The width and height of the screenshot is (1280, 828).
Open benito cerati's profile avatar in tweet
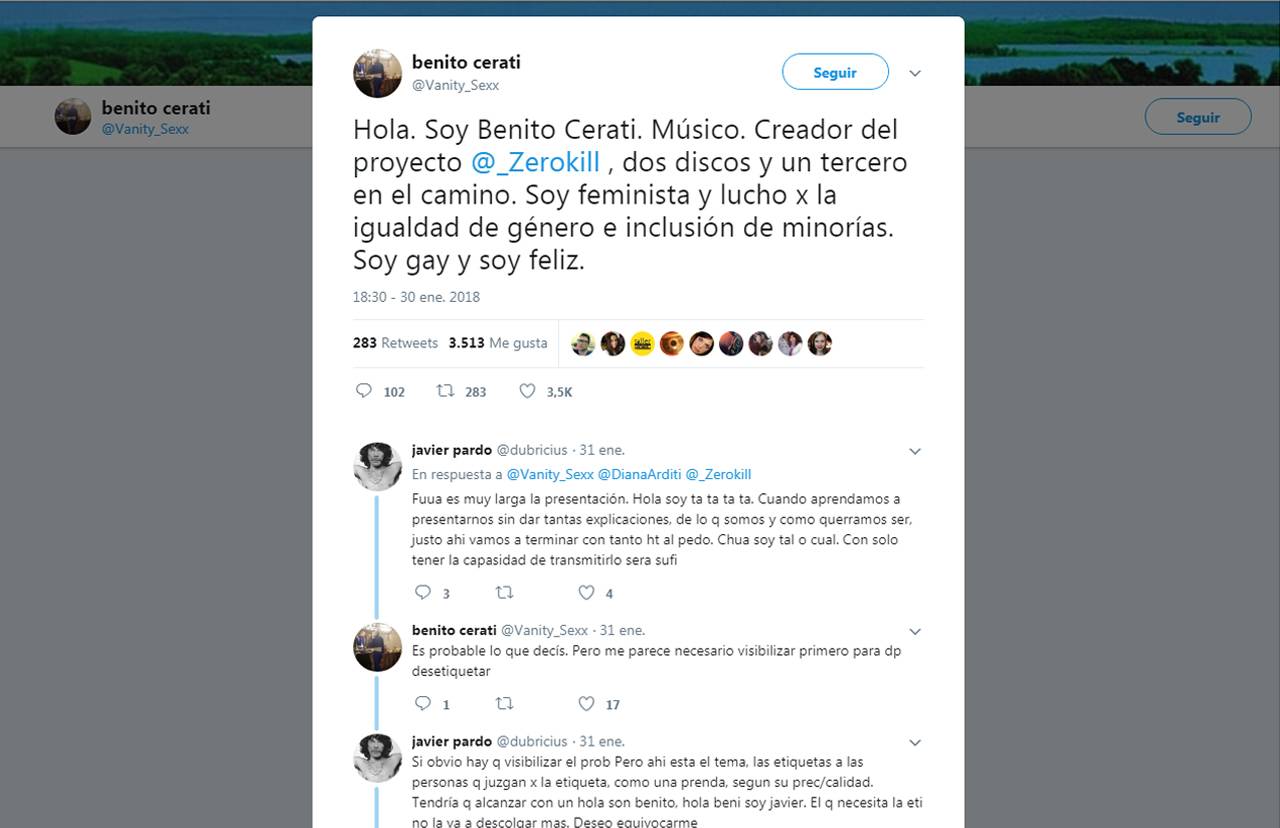click(377, 73)
